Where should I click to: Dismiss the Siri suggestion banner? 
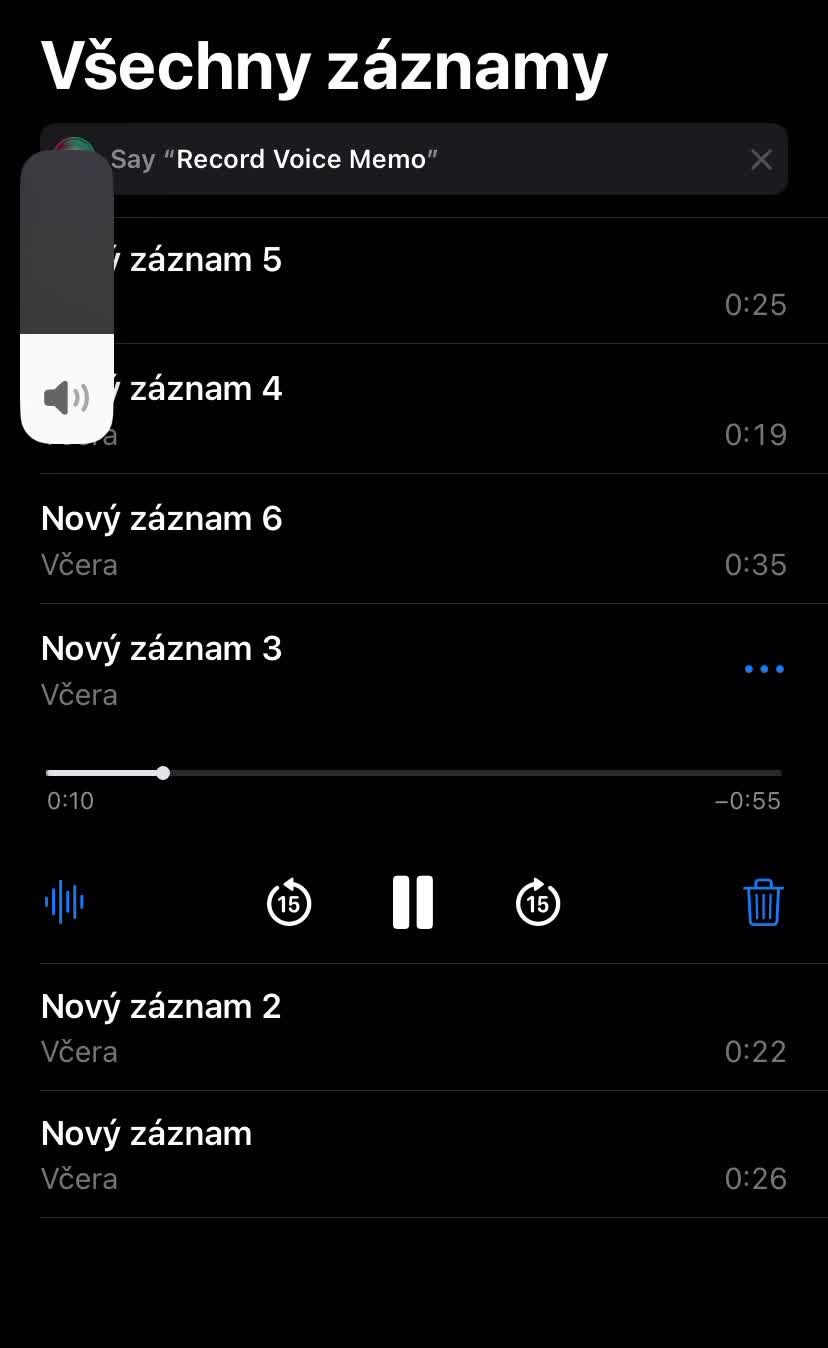[761, 160]
